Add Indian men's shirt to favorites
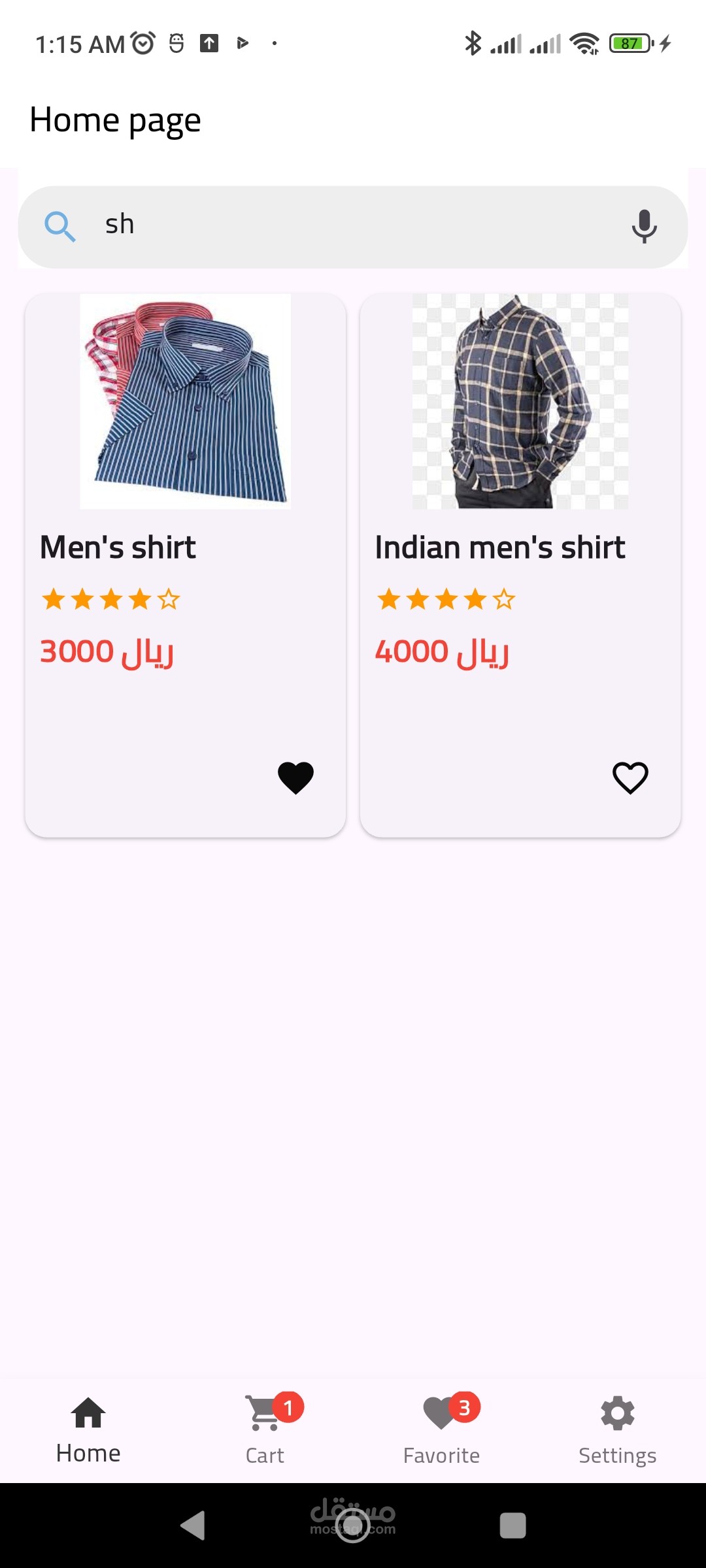706x1568 pixels. click(630, 777)
